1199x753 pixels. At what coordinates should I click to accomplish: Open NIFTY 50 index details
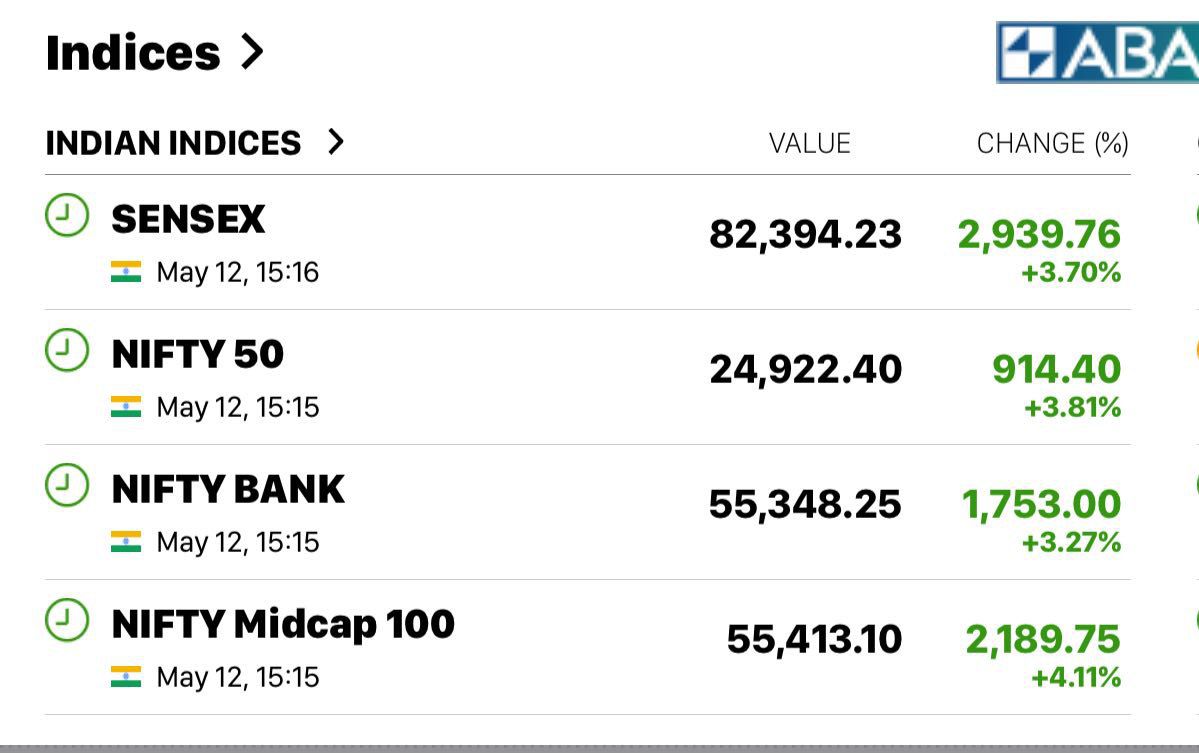coord(197,354)
